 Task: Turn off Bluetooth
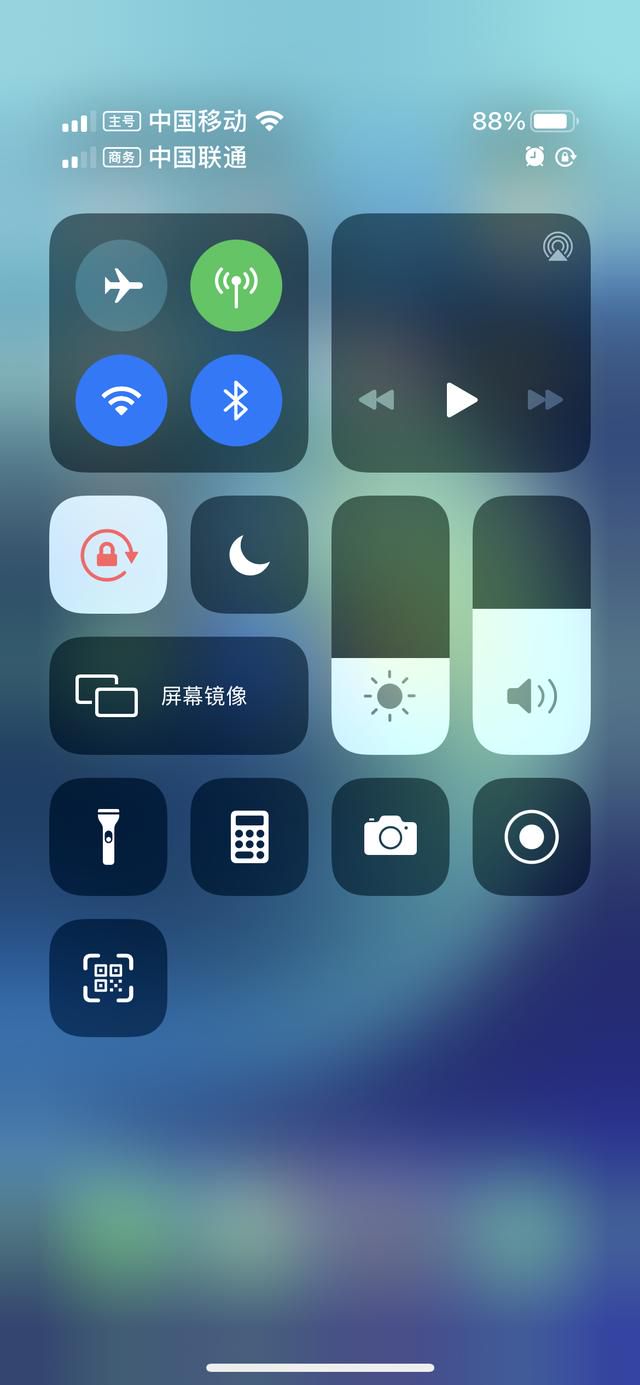[236, 401]
